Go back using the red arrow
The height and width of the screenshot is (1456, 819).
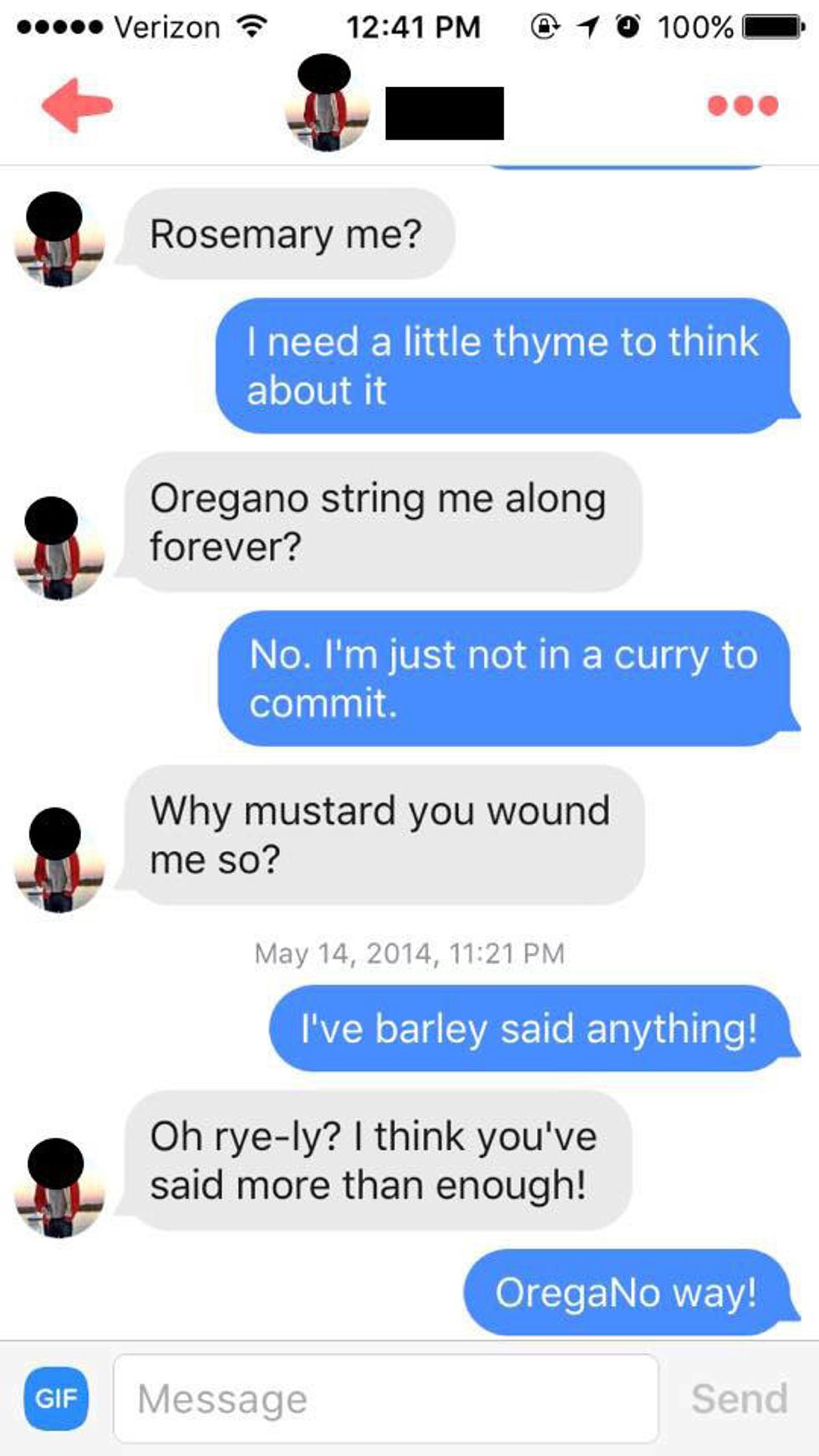tap(77, 105)
